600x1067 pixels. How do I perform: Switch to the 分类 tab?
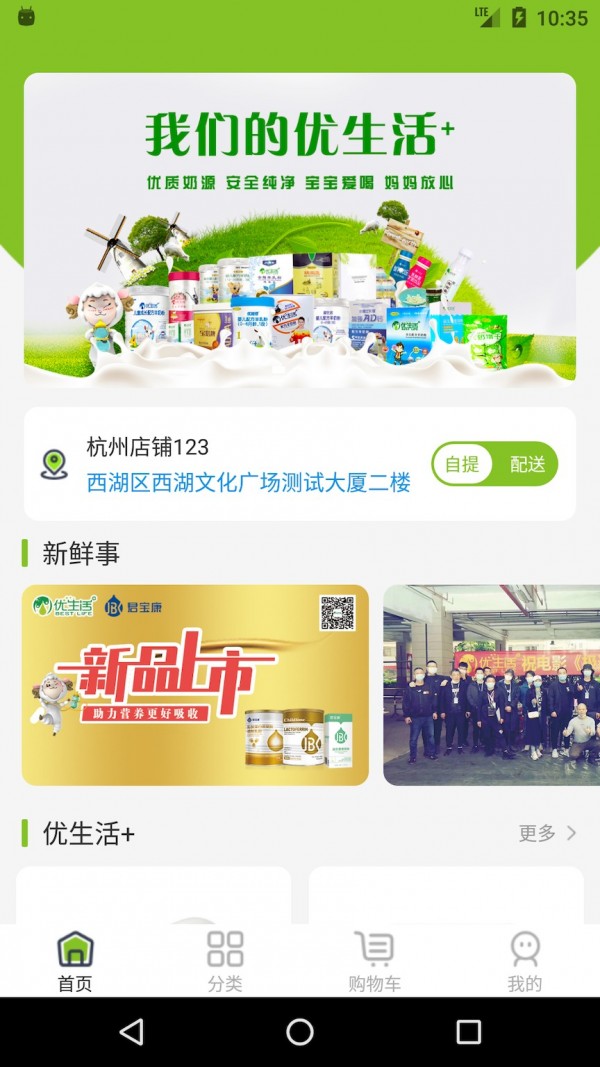point(225,961)
